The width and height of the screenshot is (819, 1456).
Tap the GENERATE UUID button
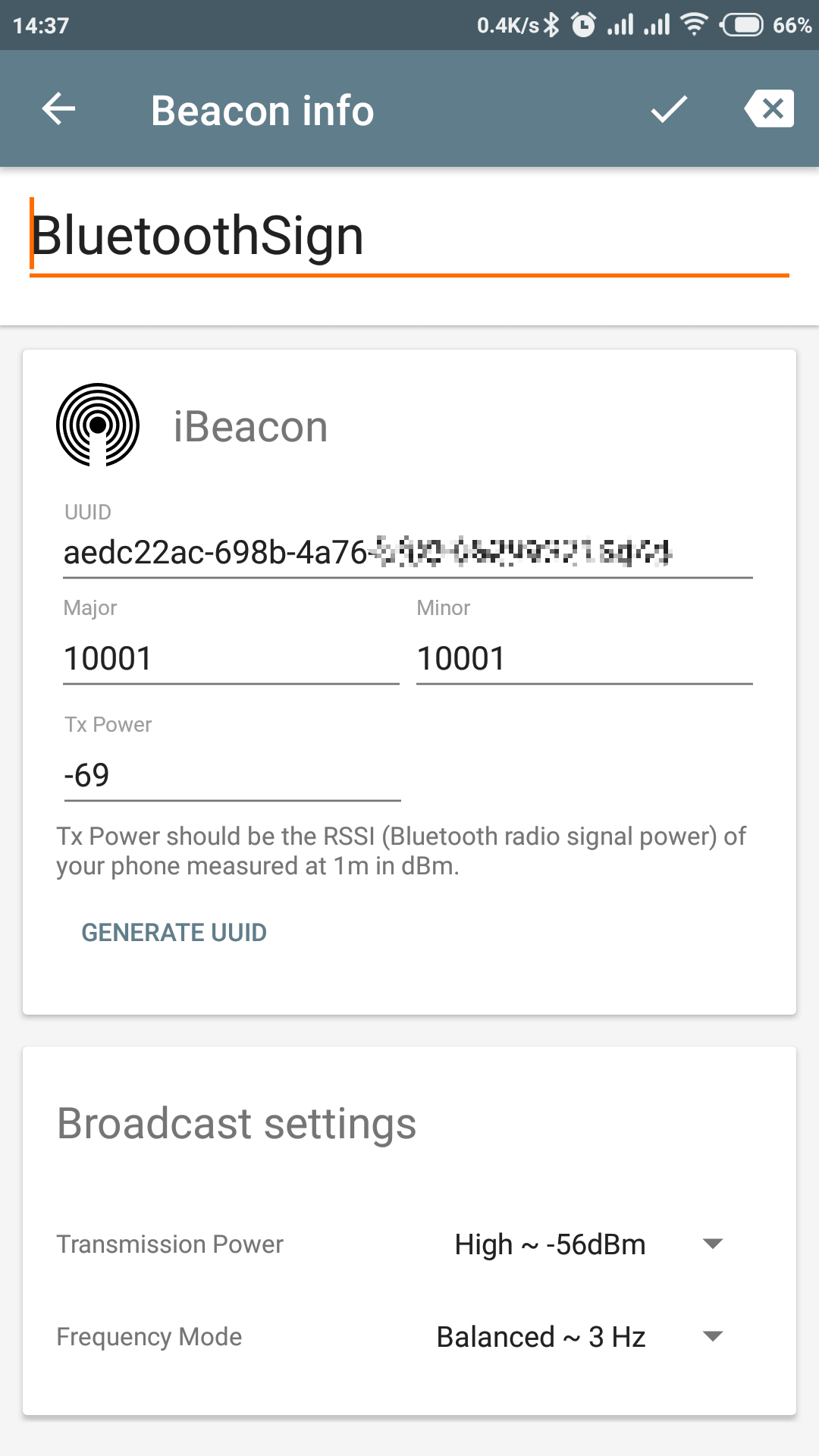tap(174, 933)
